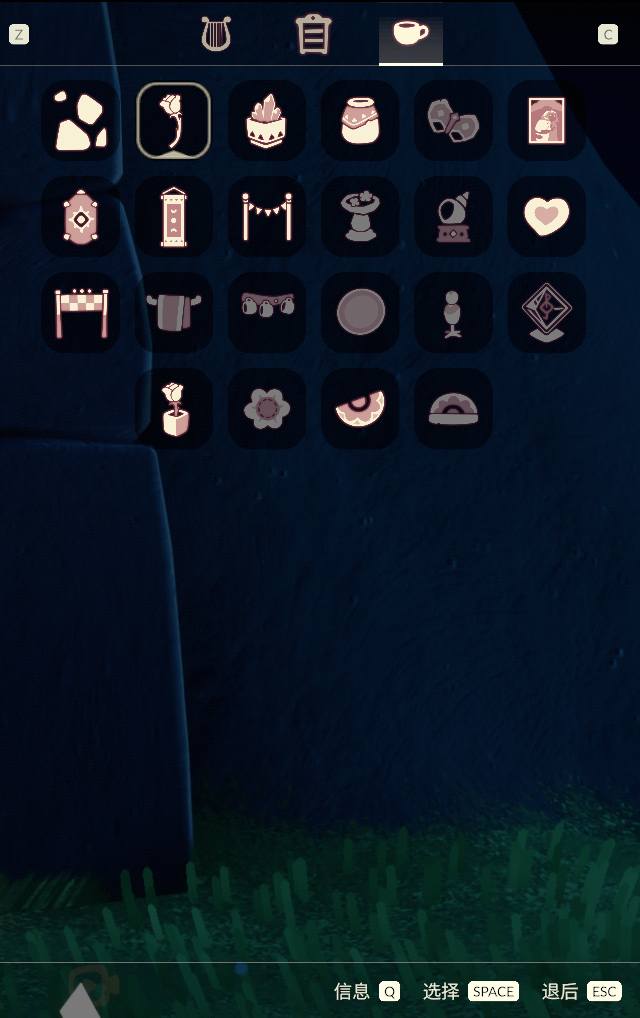Select the round plate item
640x1018 pixels.
click(360, 312)
